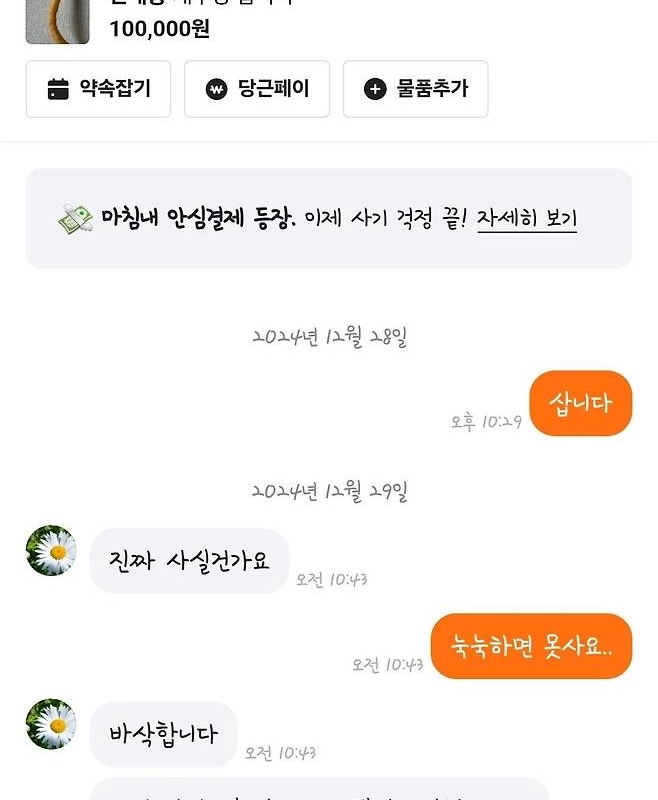Tap the daisy avatar beside 진짜 사실건가요
The image size is (658, 800).
[51, 551]
